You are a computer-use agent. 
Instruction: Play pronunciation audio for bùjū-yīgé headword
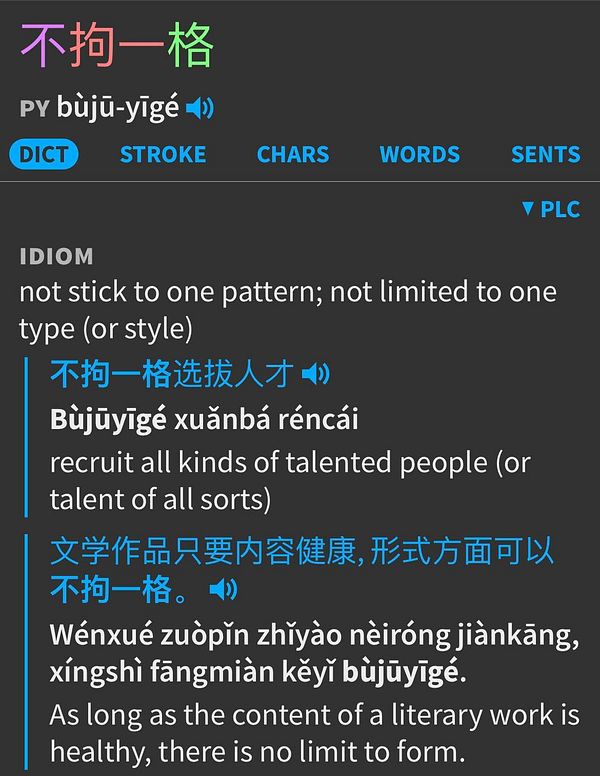pos(200,108)
